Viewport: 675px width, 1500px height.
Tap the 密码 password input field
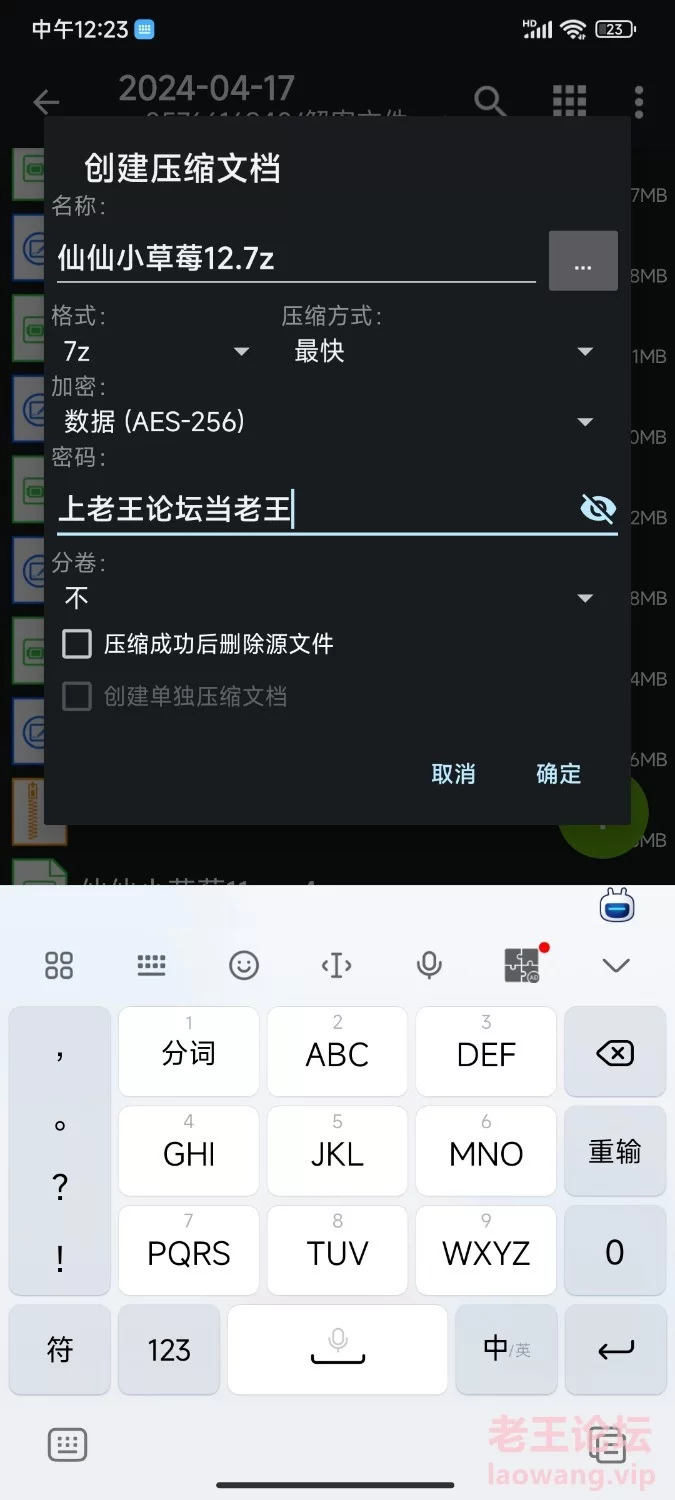point(310,509)
